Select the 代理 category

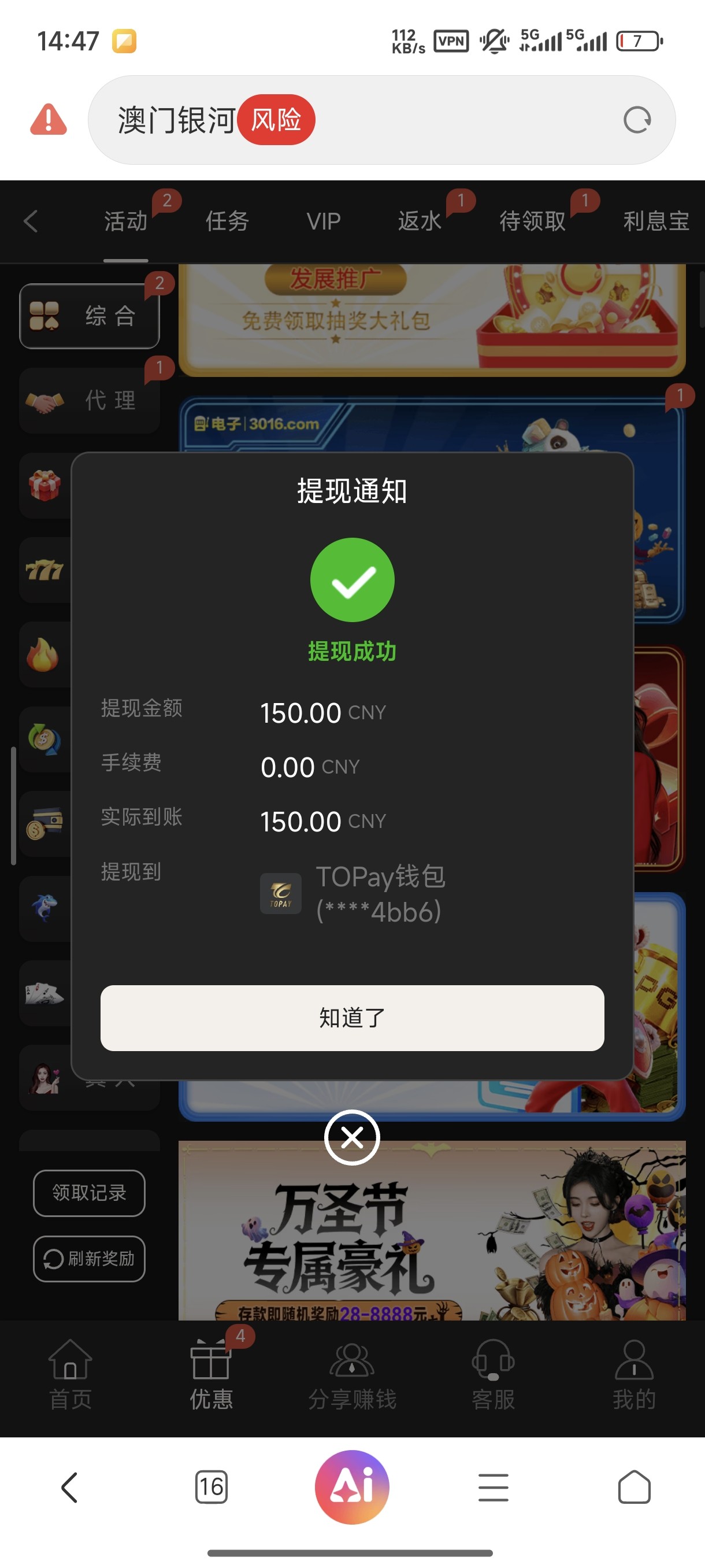pyautogui.click(x=90, y=401)
